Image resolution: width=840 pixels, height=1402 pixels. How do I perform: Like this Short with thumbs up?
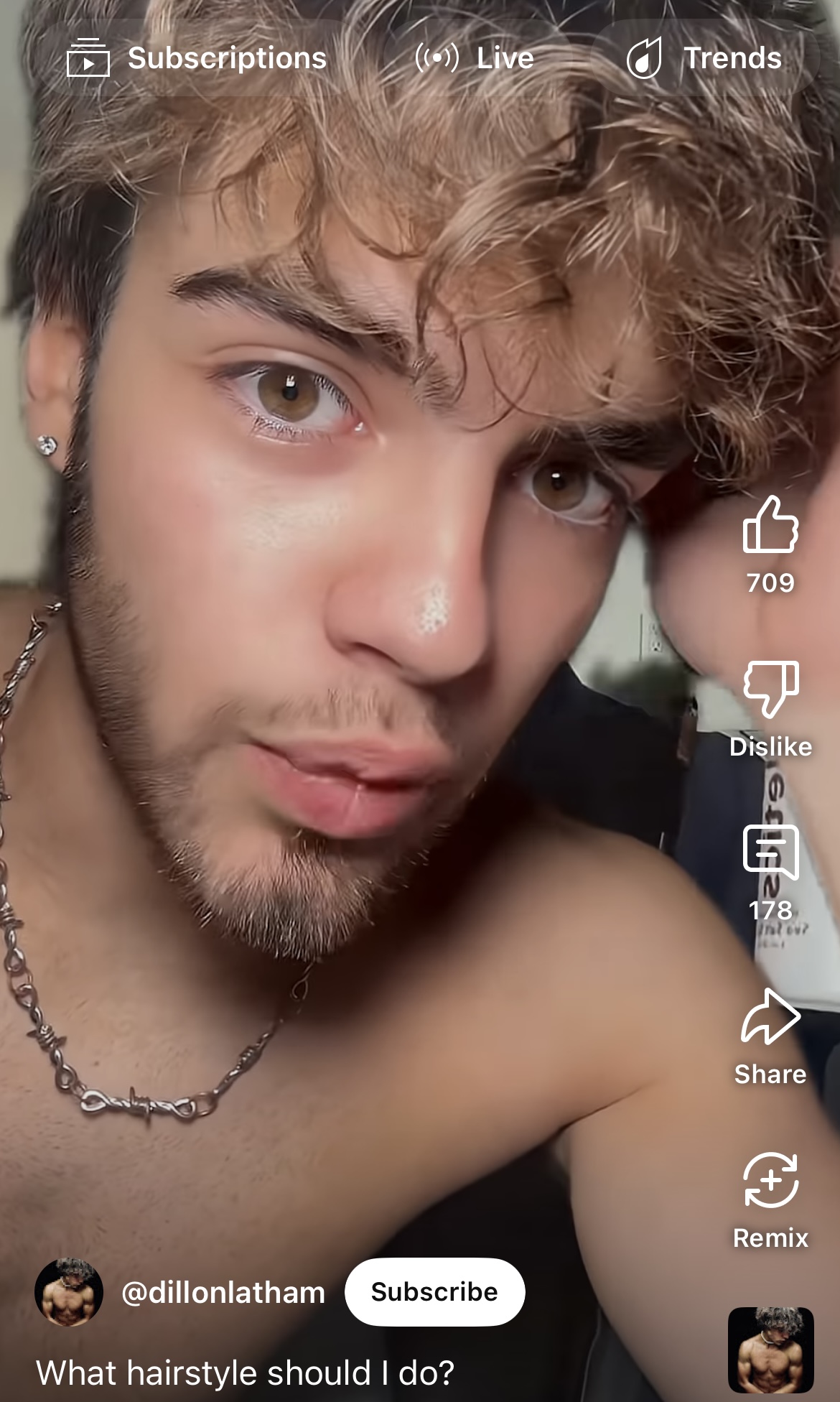click(770, 525)
